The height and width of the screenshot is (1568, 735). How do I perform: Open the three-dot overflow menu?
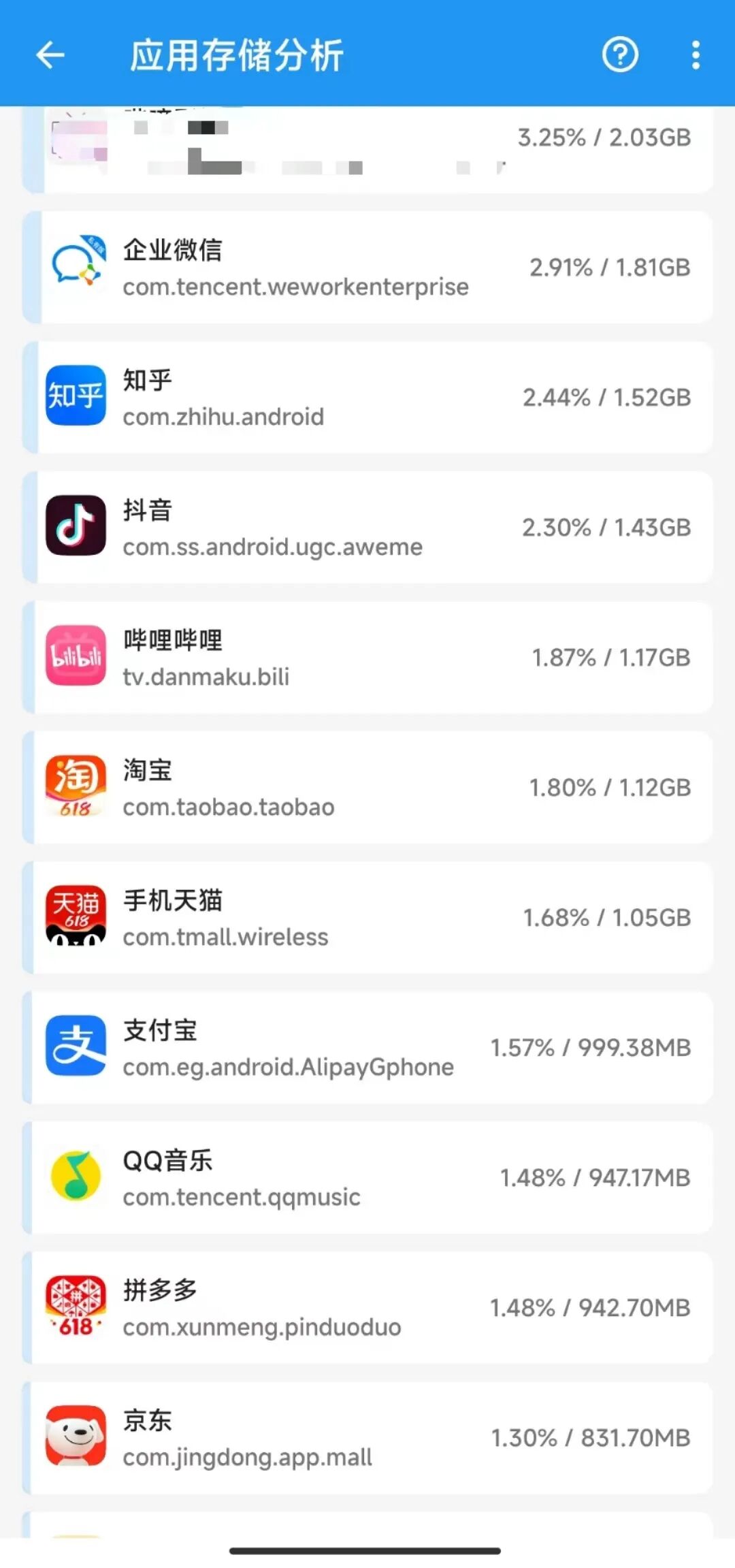pos(696,54)
